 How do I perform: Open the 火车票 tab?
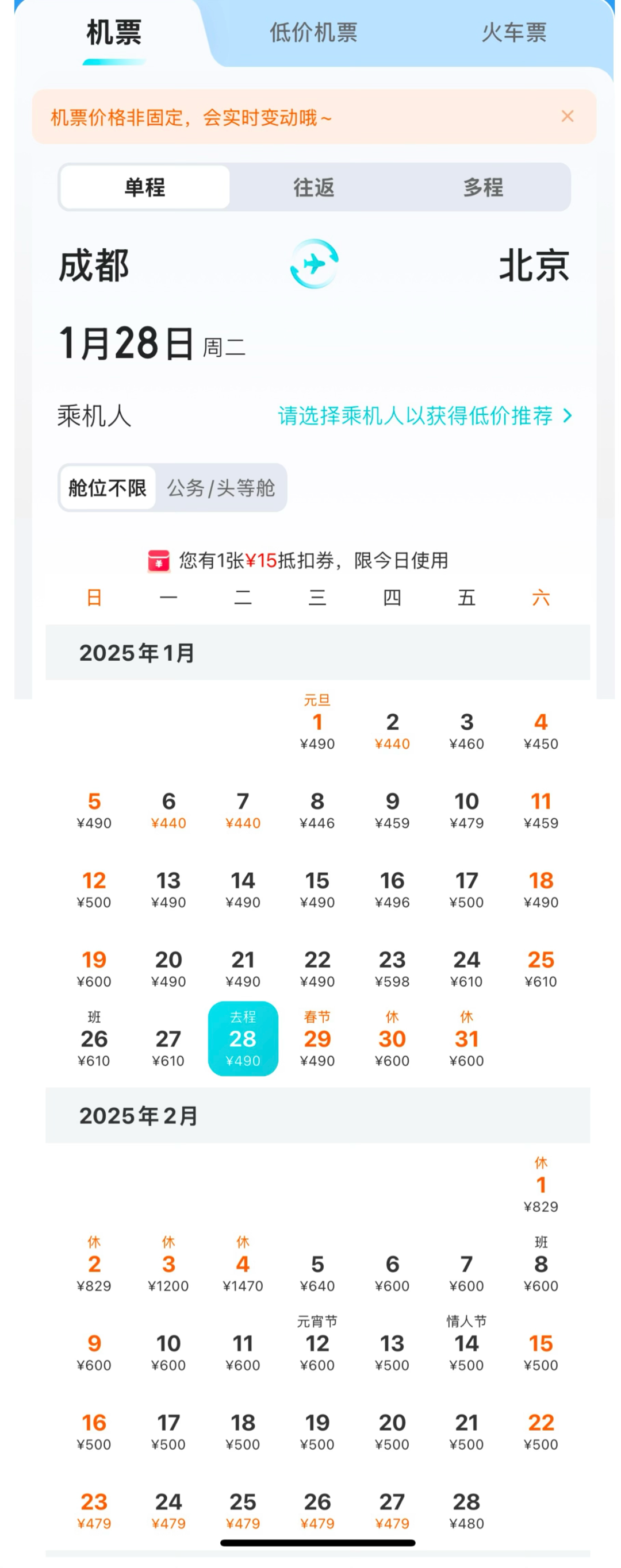513,32
